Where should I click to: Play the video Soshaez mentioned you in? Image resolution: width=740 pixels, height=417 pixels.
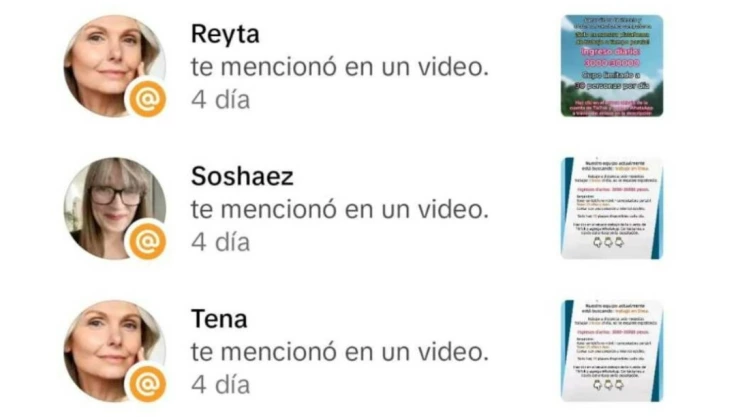(x=611, y=209)
